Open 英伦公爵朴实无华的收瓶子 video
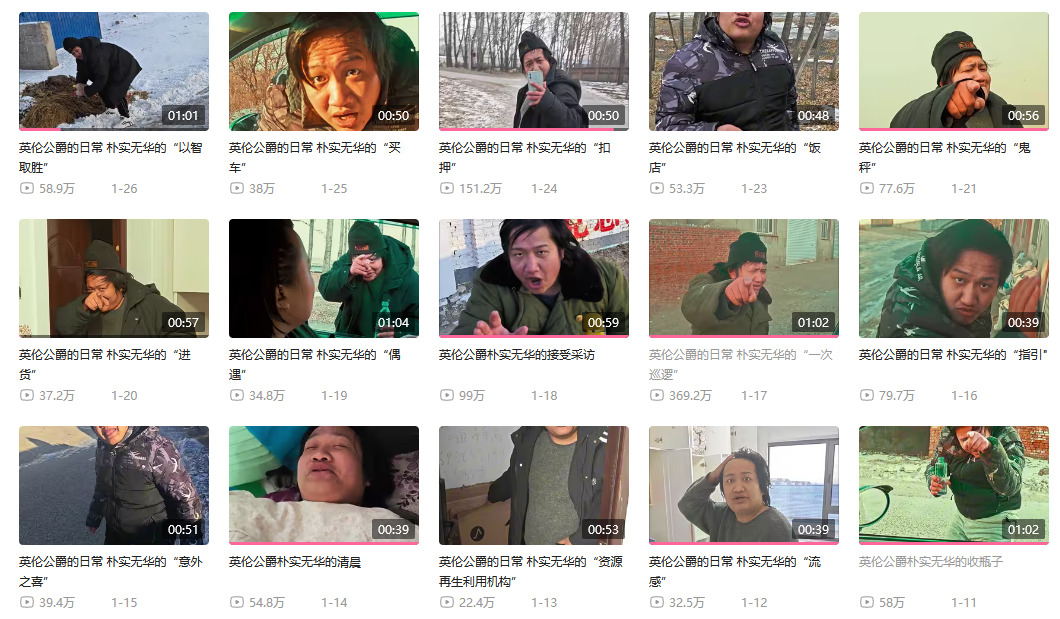 (953, 485)
